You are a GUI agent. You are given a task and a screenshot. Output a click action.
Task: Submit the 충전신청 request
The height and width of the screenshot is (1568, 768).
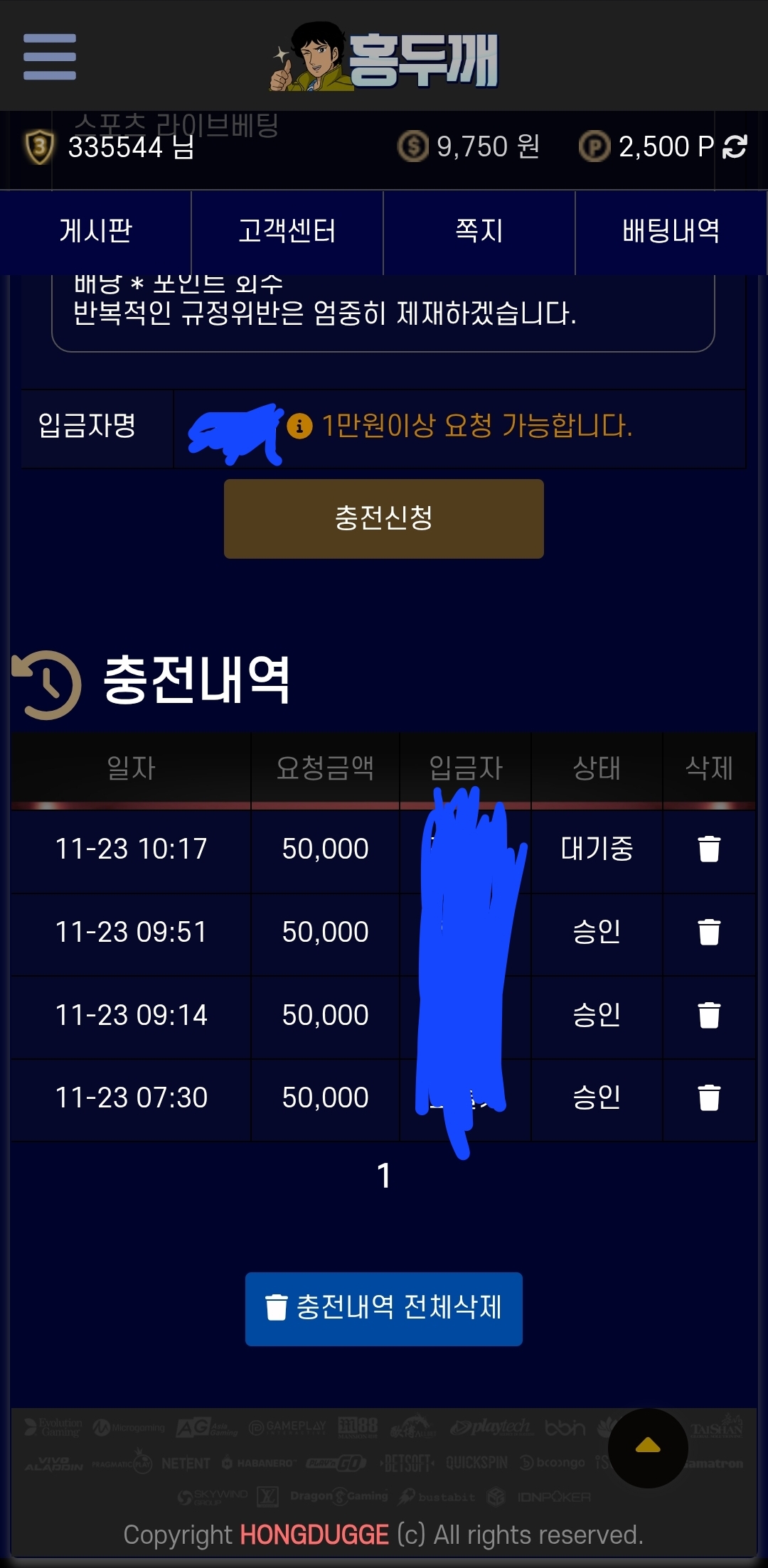[x=384, y=518]
